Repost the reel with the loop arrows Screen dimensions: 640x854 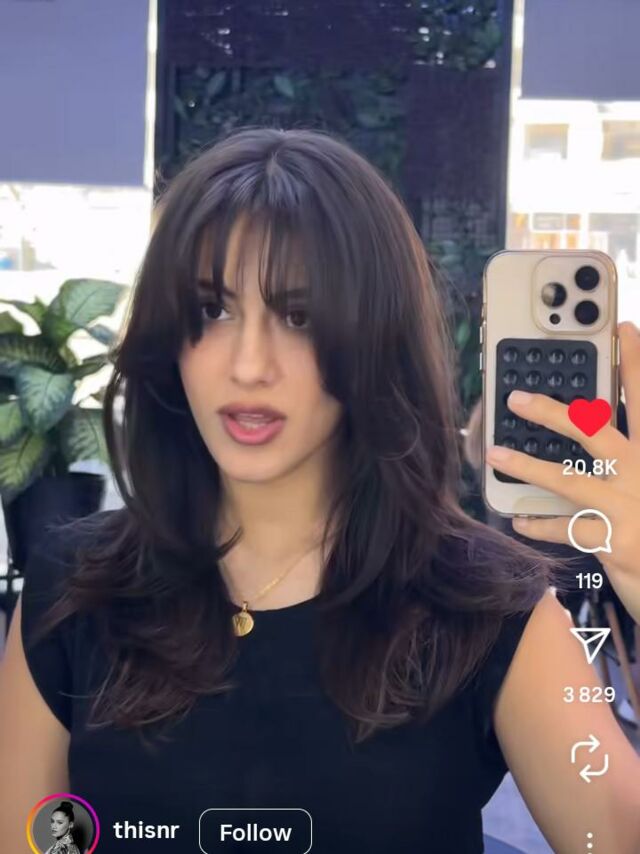tap(589, 758)
